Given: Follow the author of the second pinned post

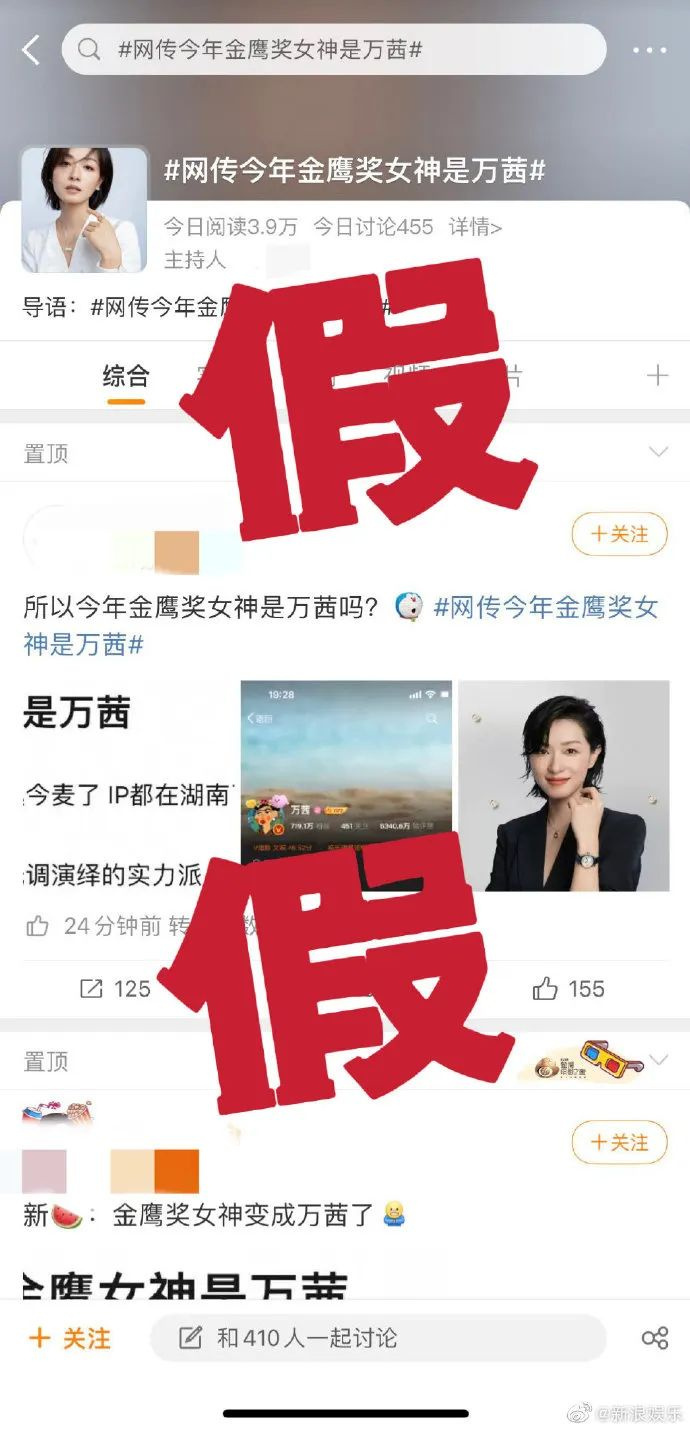Looking at the screenshot, I should coord(619,1143).
